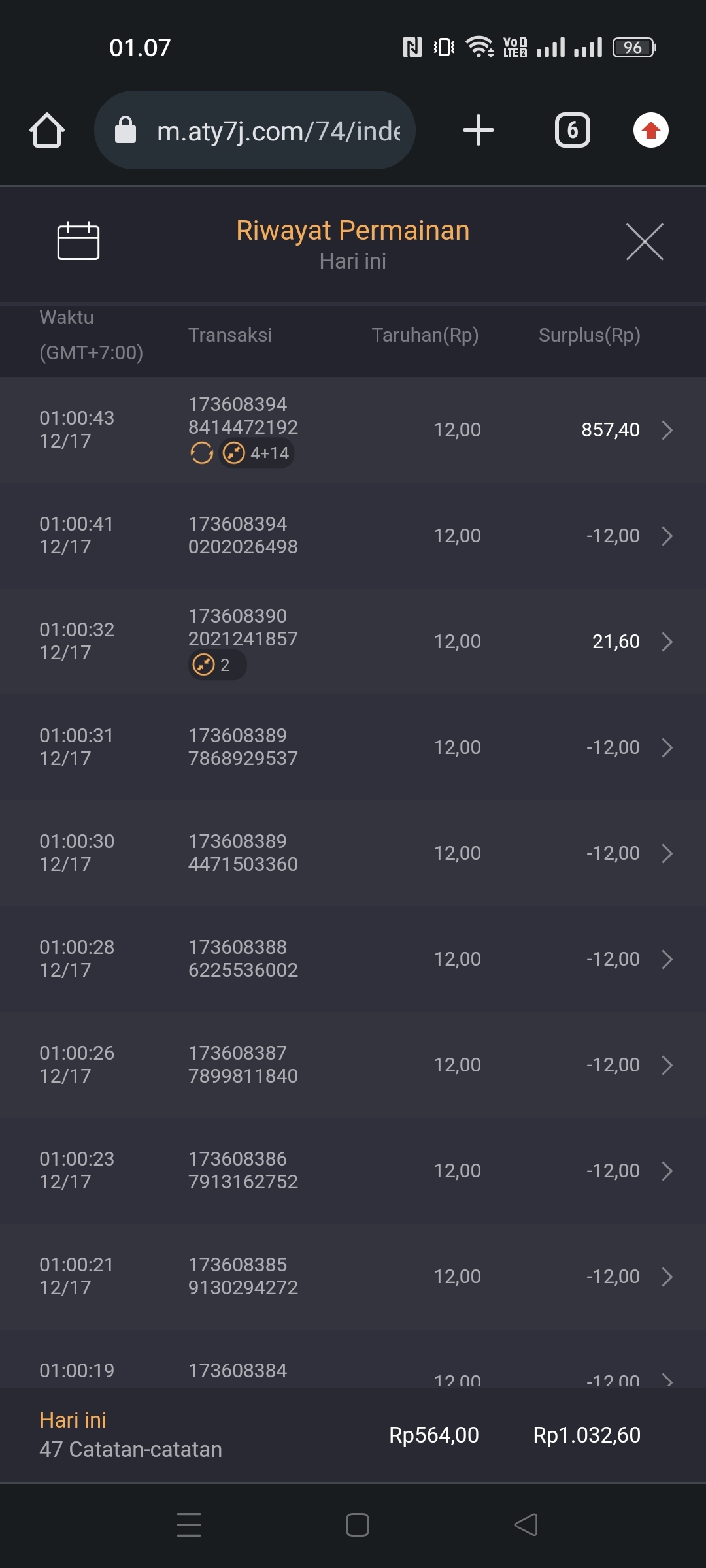Screen dimensions: 706x1568
Task: Open the calendar date picker
Action: click(x=78, y=242)
